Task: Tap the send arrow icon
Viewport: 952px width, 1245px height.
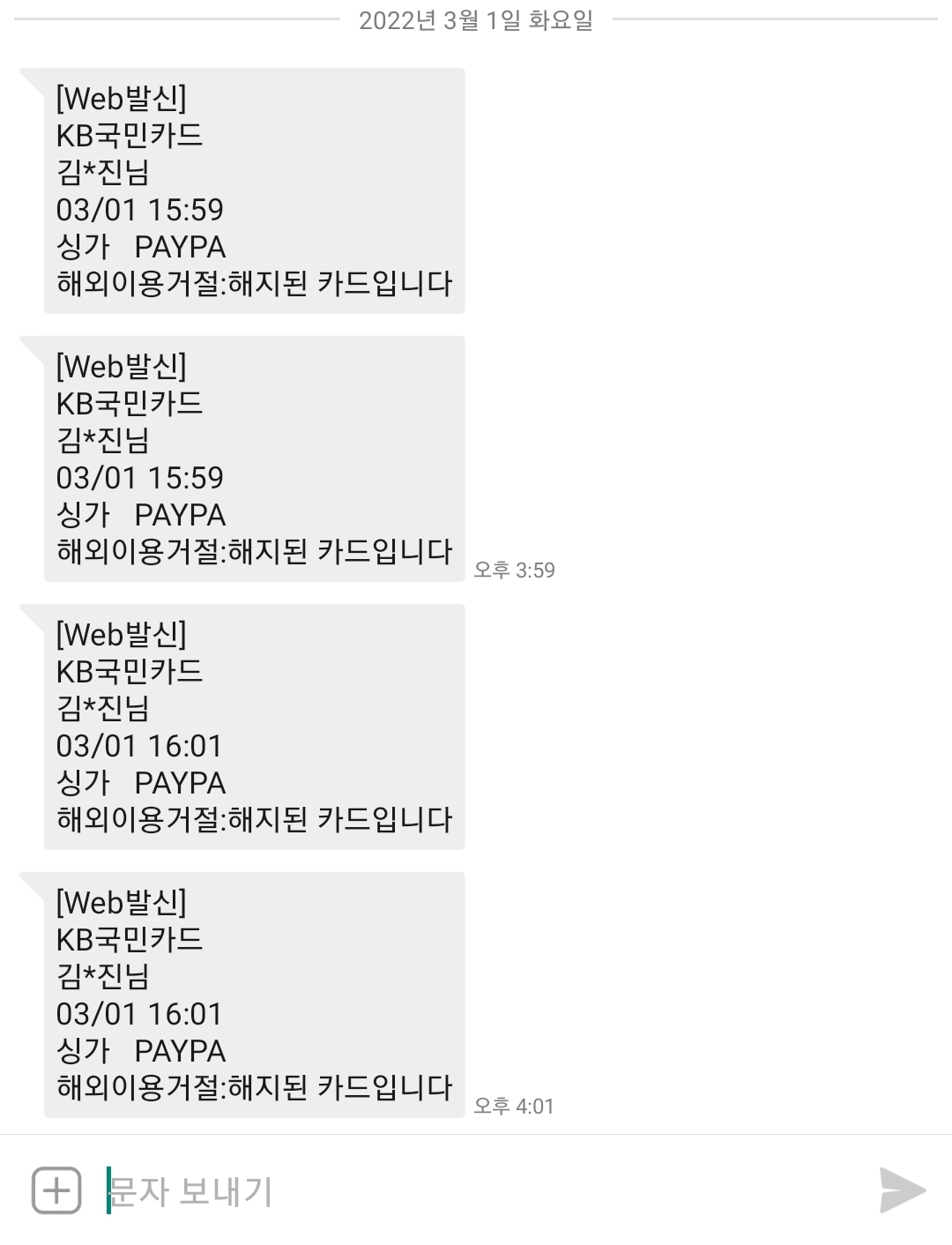Action: click(x=902, y=1190)
